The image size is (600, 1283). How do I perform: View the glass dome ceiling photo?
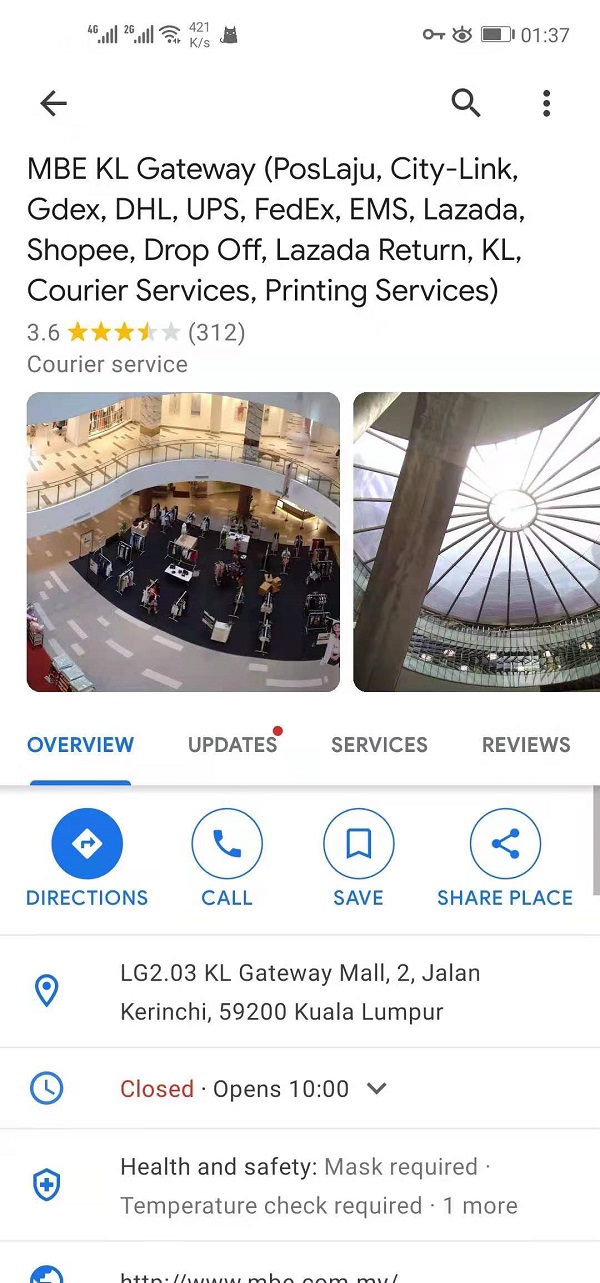coord(477,541)
